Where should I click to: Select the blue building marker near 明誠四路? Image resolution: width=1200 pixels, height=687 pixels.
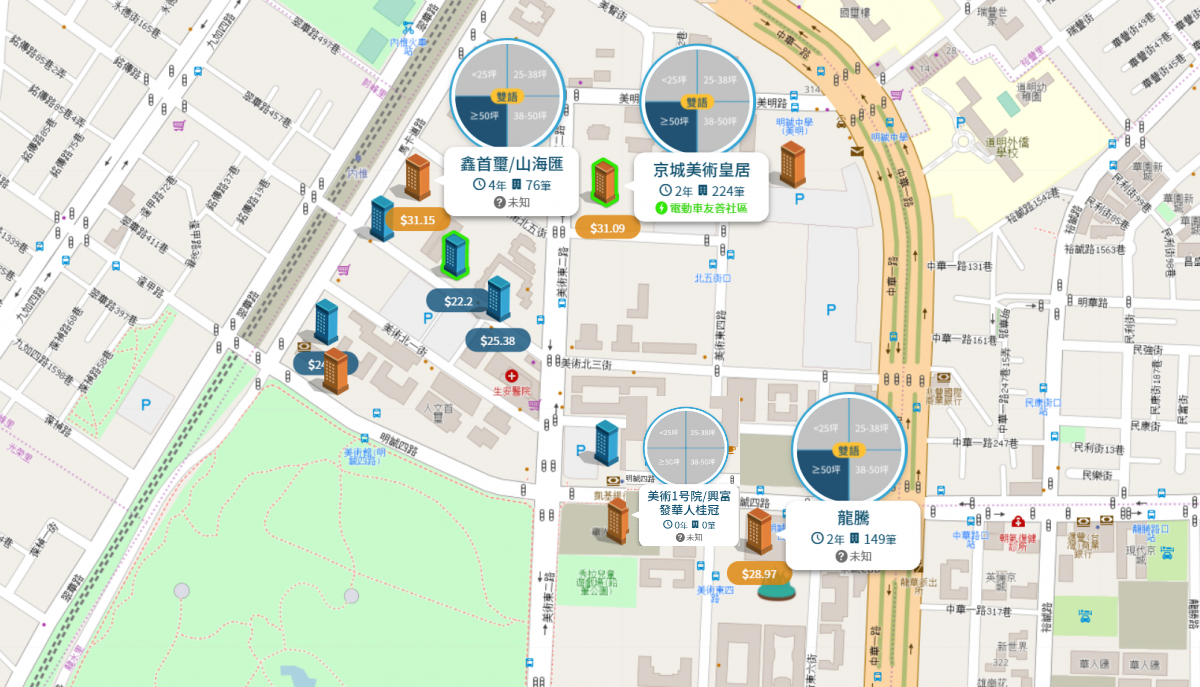point(606,442)
